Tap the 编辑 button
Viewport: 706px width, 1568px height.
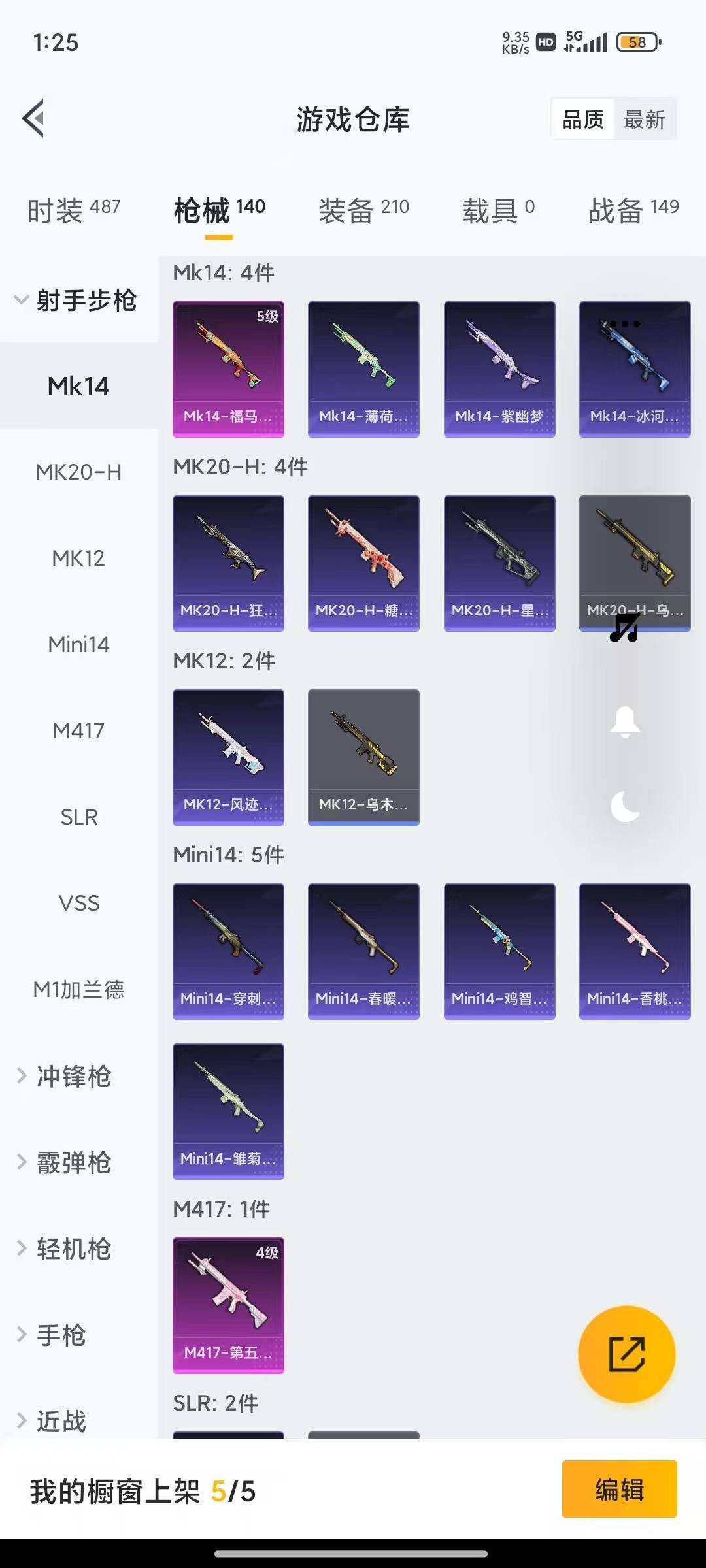(619, 1490)
